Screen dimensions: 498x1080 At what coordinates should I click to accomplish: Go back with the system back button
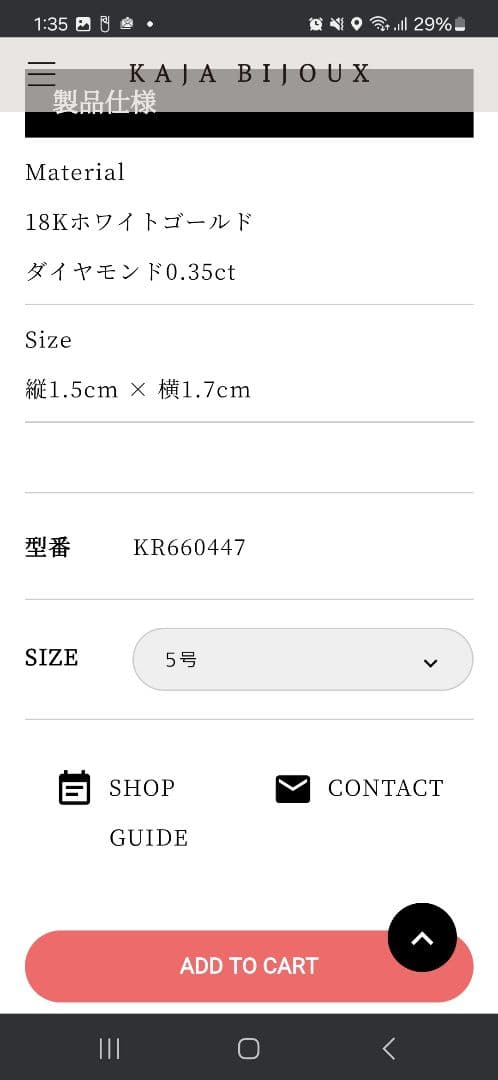tap(388, 1048)
